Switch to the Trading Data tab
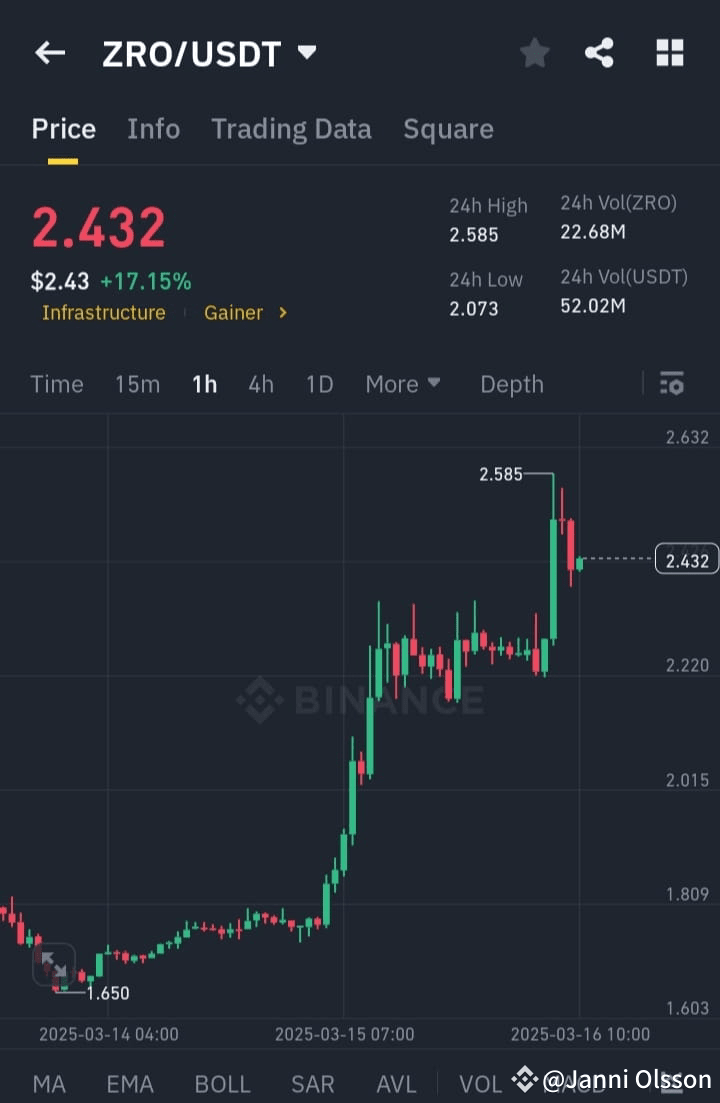The width and height of the screenshot is (720, 1103). [291, 128]
